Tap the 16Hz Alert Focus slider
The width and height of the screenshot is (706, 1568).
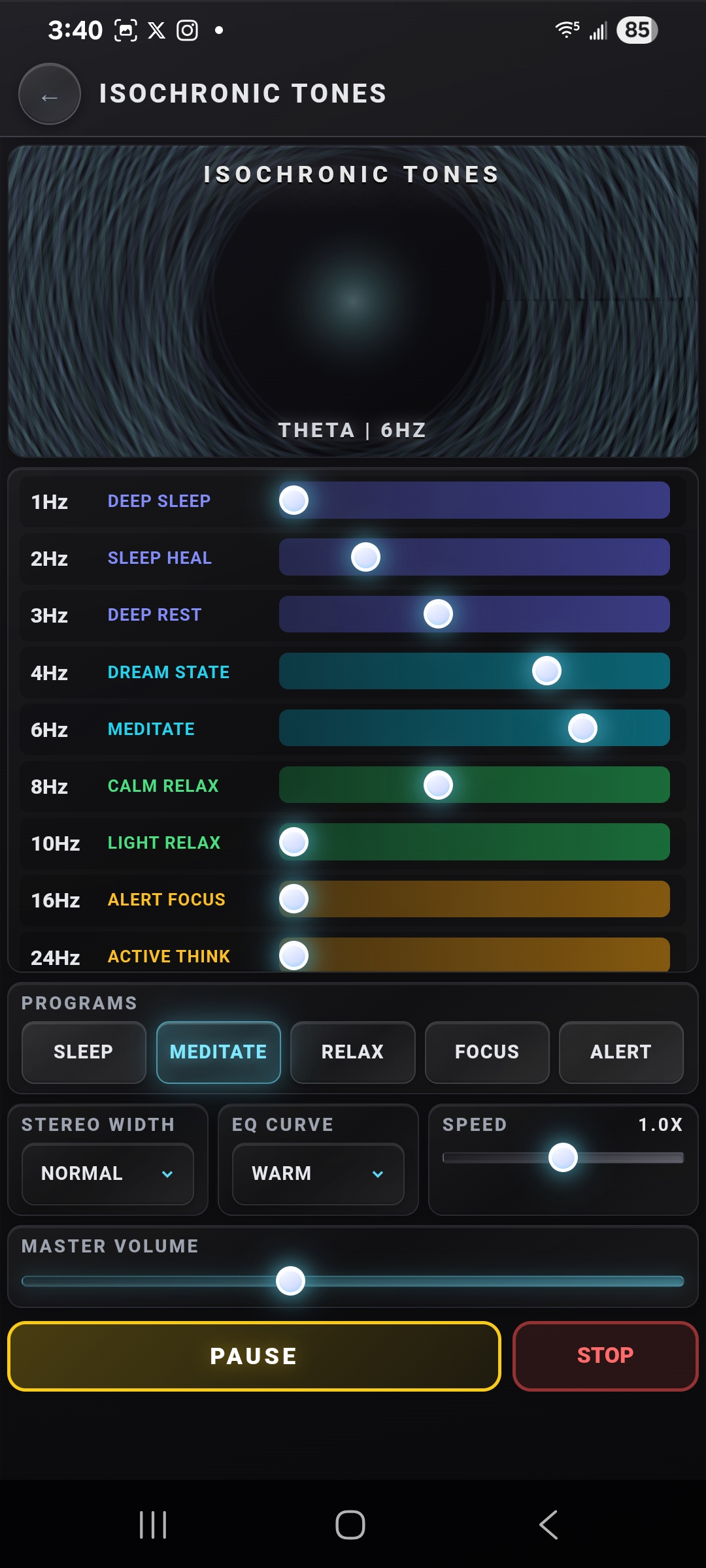(x=474, y=899)
